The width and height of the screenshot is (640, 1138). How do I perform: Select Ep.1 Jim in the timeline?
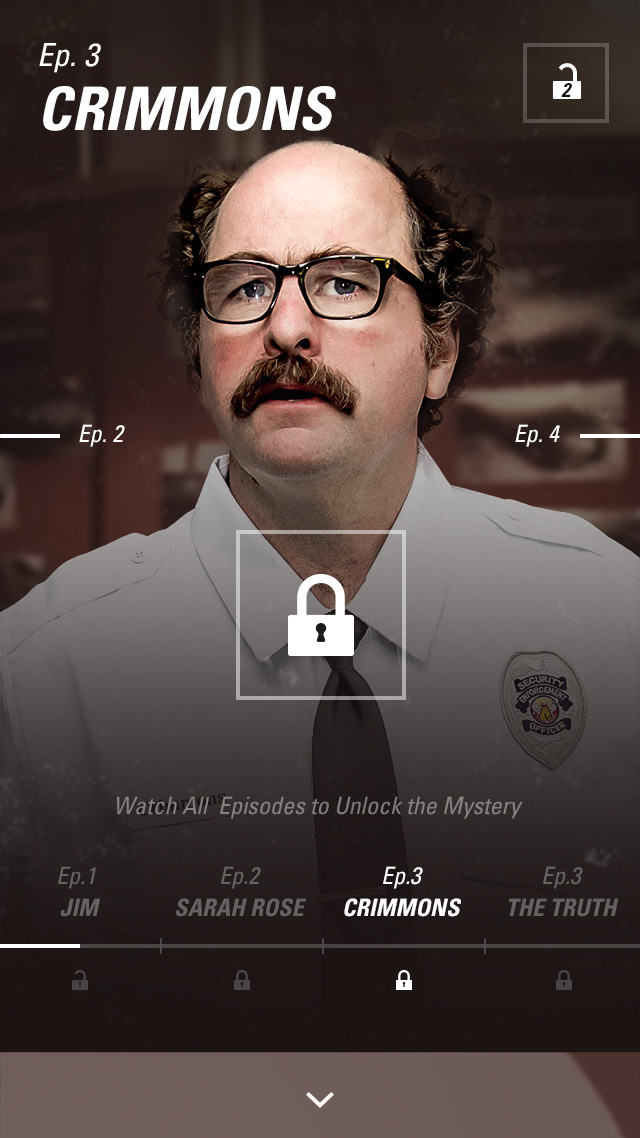[x=79, y=894]
